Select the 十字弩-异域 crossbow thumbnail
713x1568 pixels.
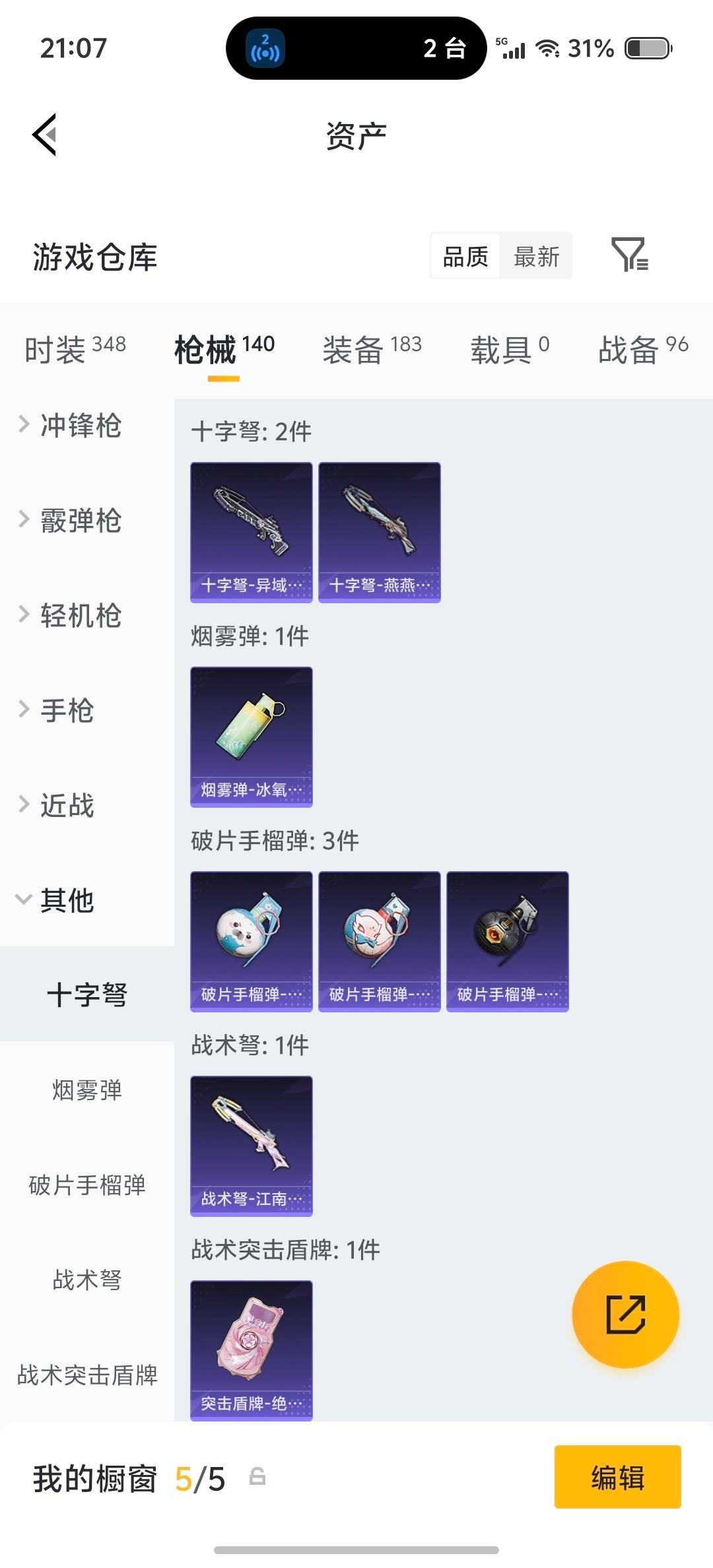(251, 531)
